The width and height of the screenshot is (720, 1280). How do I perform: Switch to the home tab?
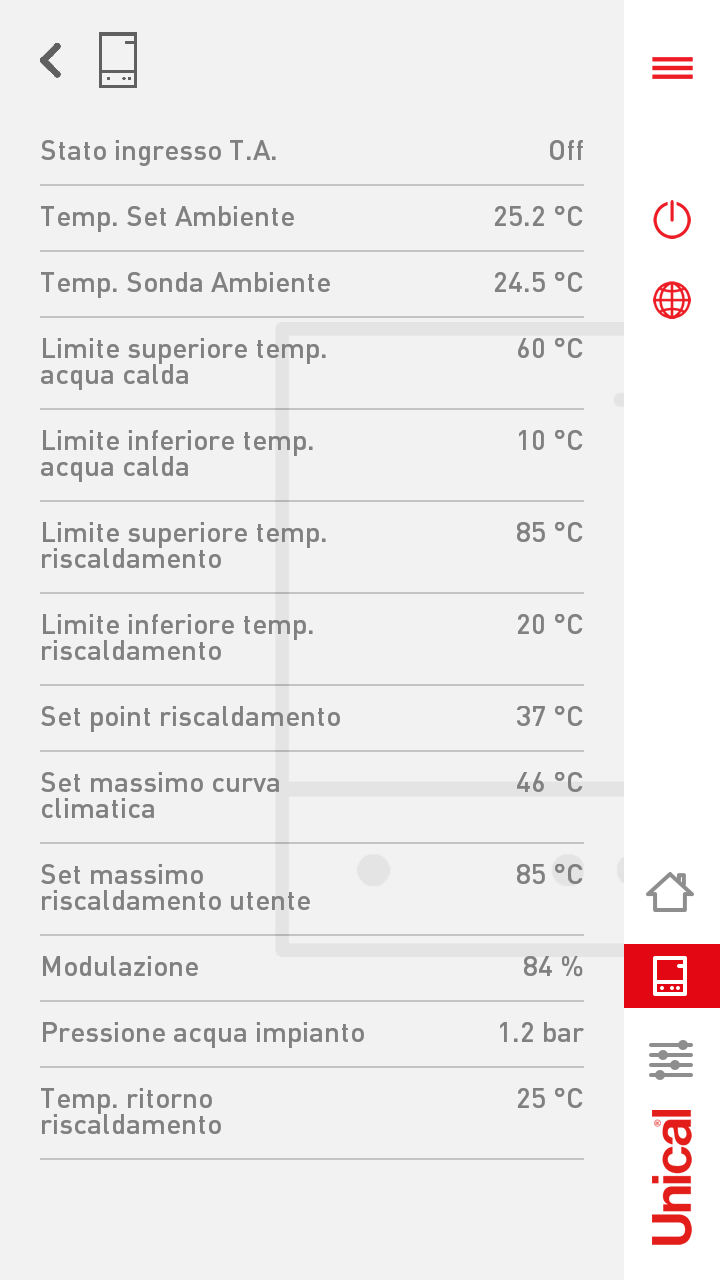click(670, 892)
